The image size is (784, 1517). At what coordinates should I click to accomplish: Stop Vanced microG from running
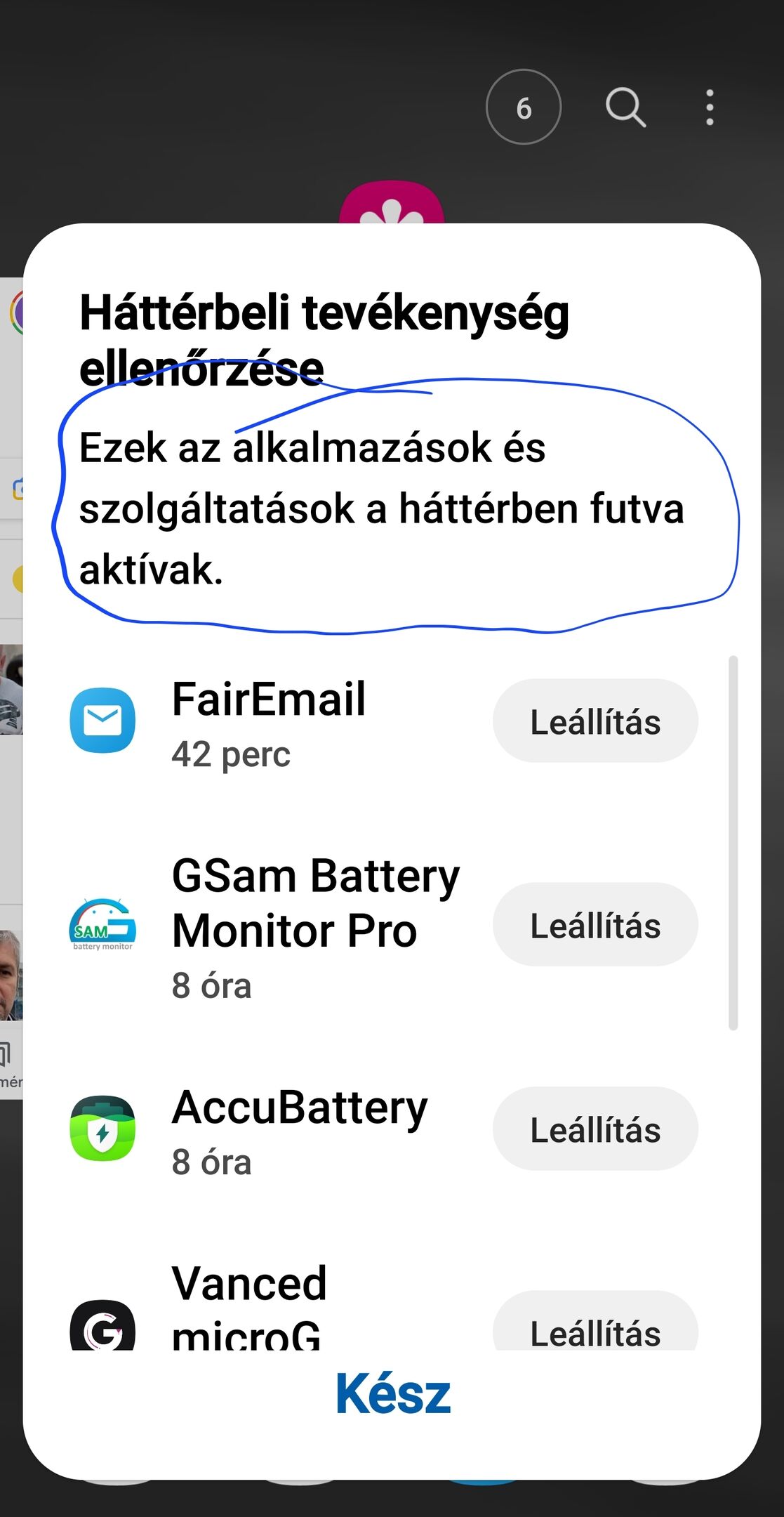[595, 1329]
